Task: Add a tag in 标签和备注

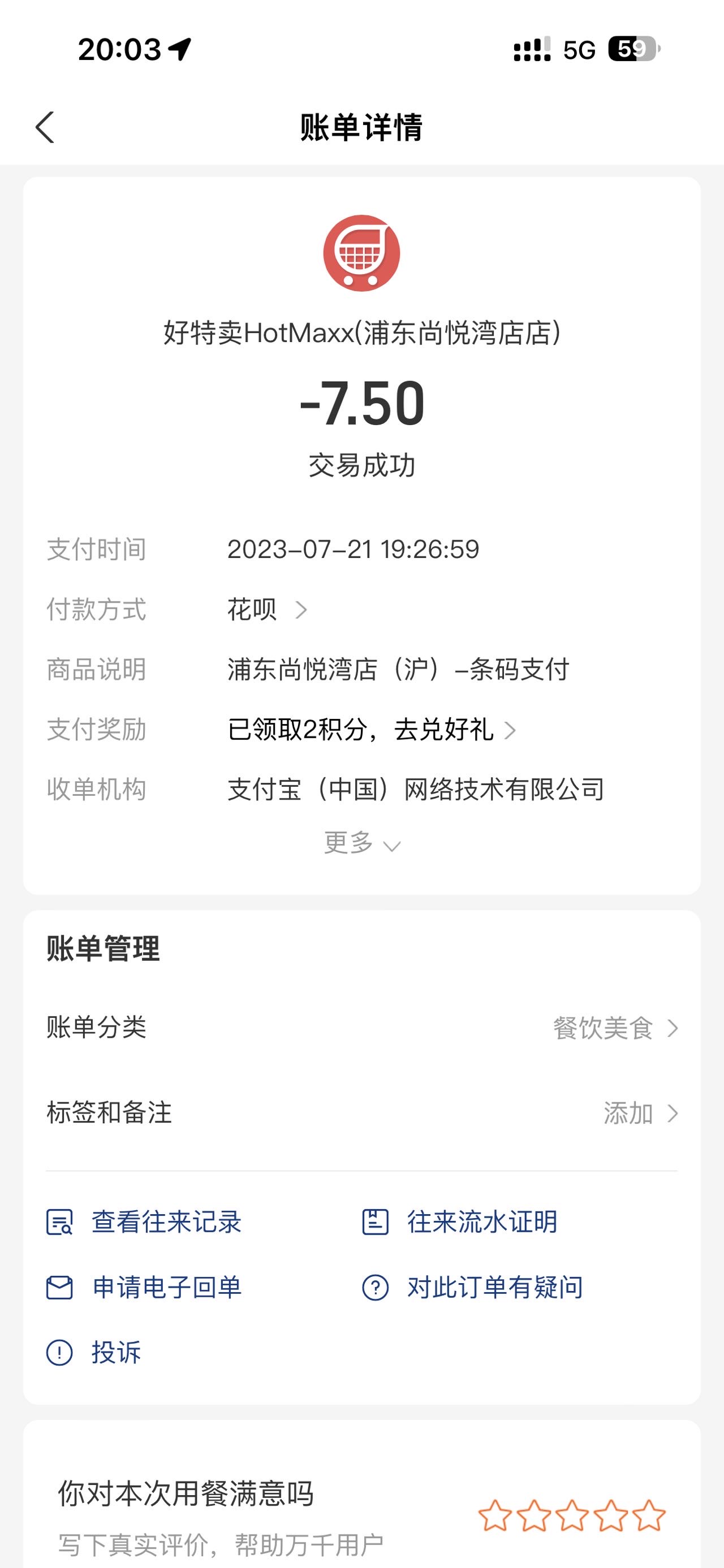Action: (361, 1113)
